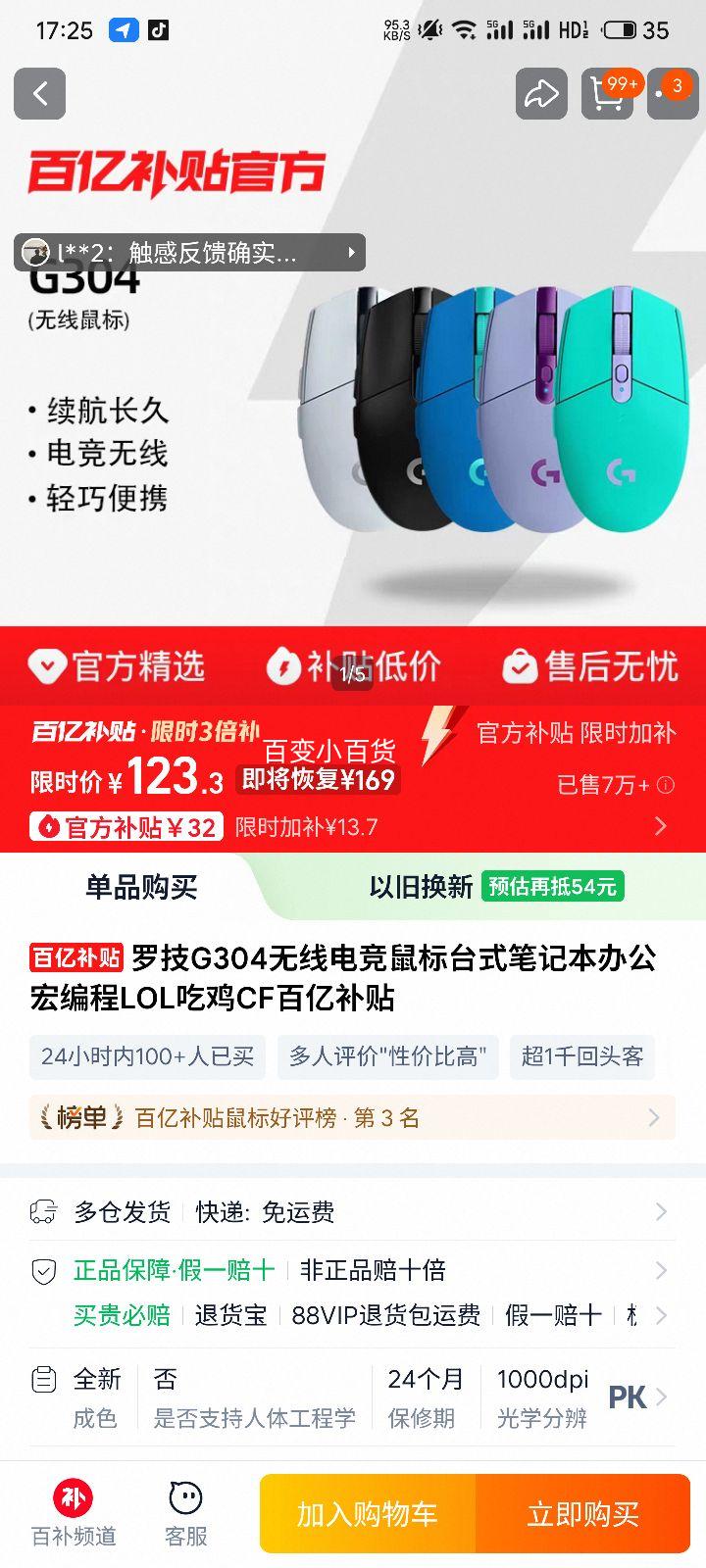Tap the back arrow at top left
This screenshot has height=1568, width=706.
click(39, 94)
